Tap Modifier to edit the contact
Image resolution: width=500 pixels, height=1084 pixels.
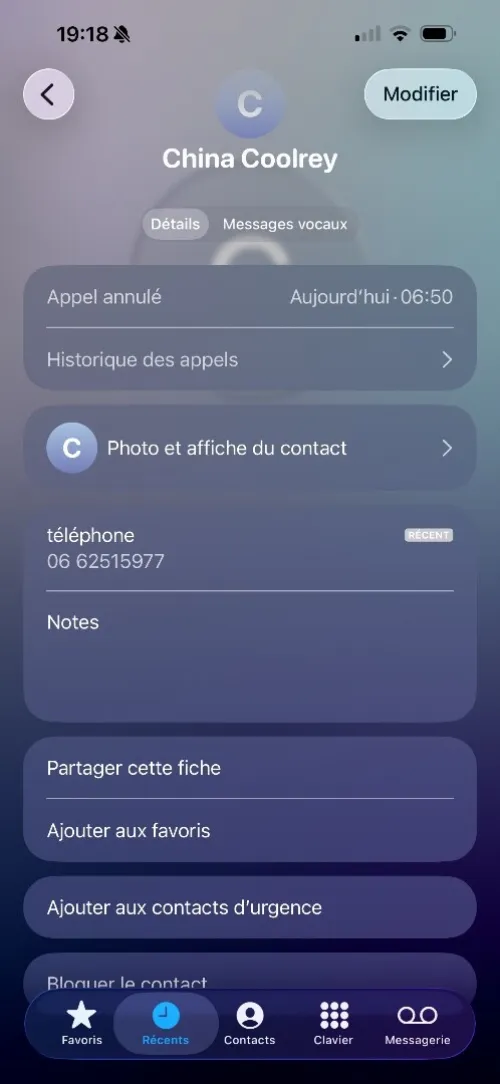click(420, 94)
